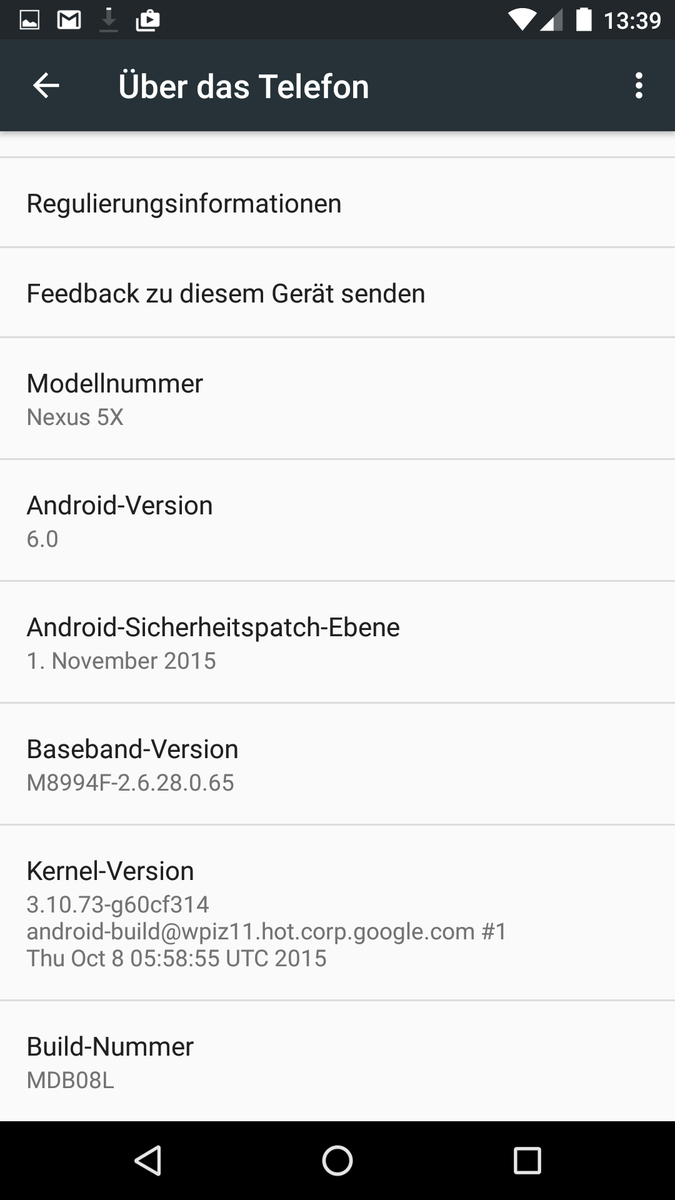Open the three-dot overflow menu
Viewport: 675px width, 1200px height.
[x=639, y=86]
